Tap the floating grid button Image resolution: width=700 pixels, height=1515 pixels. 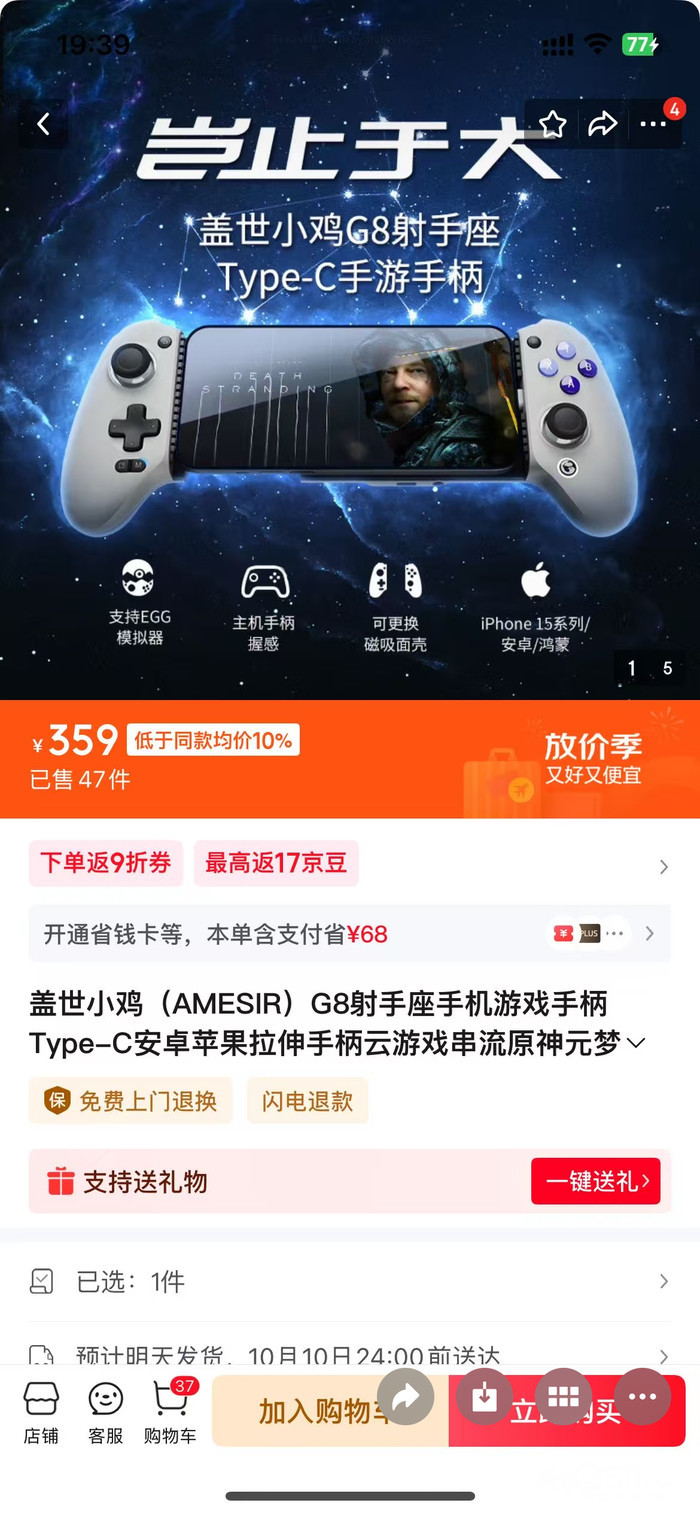pos(563,1397)
